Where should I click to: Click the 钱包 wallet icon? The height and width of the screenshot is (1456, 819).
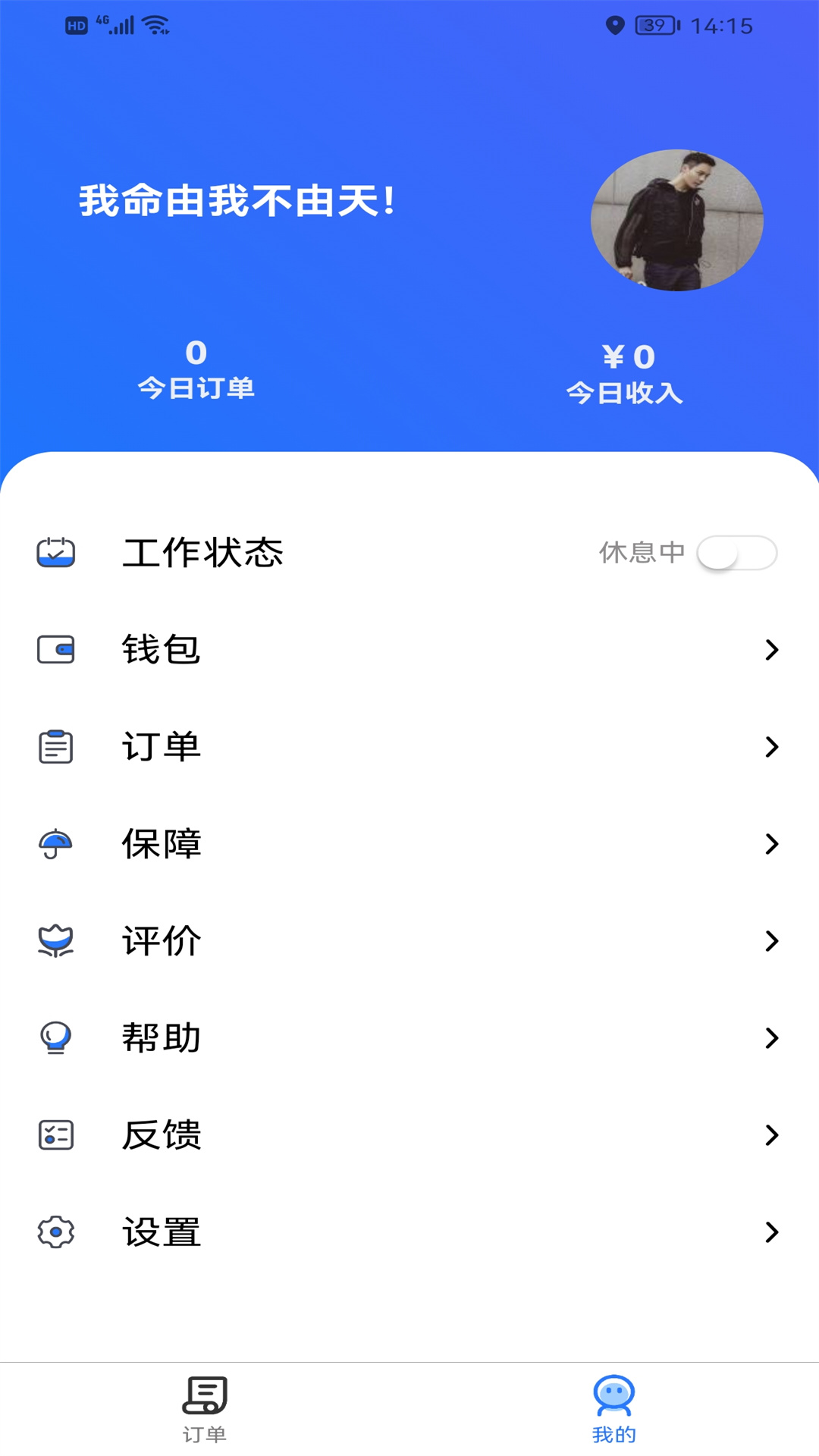pos(55,649)
